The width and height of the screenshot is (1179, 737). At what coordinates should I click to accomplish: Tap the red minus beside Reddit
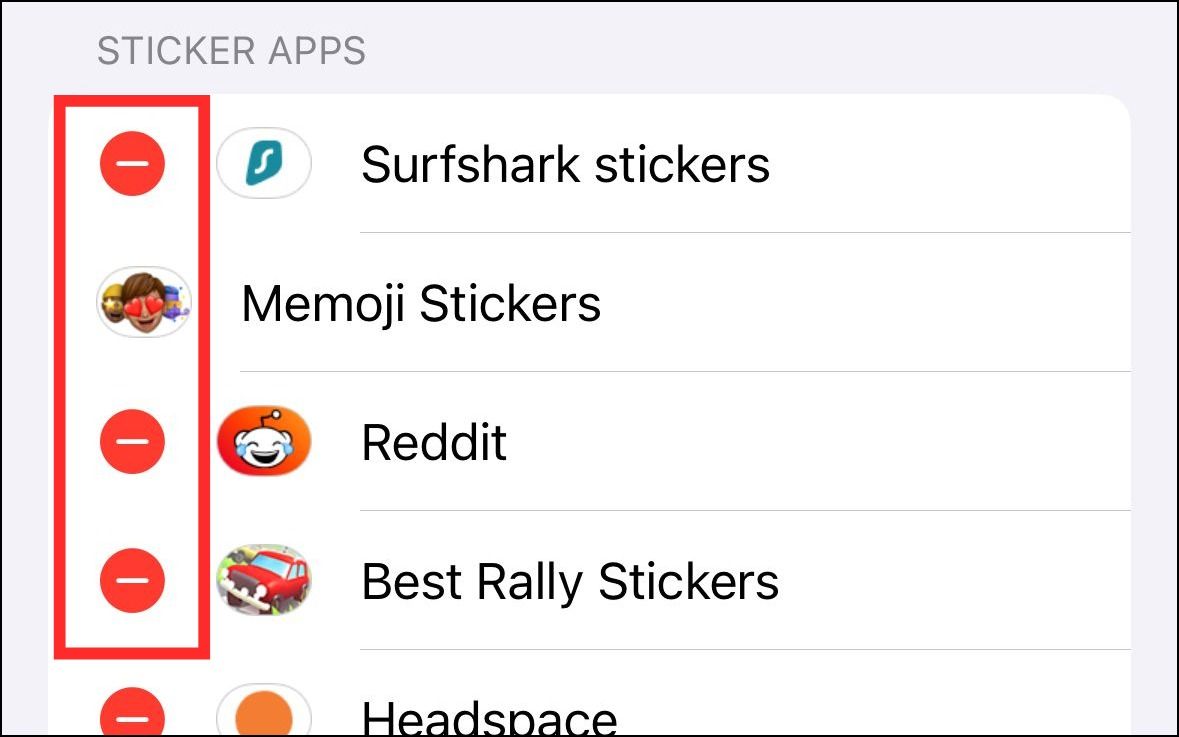[x=132, y=441]
